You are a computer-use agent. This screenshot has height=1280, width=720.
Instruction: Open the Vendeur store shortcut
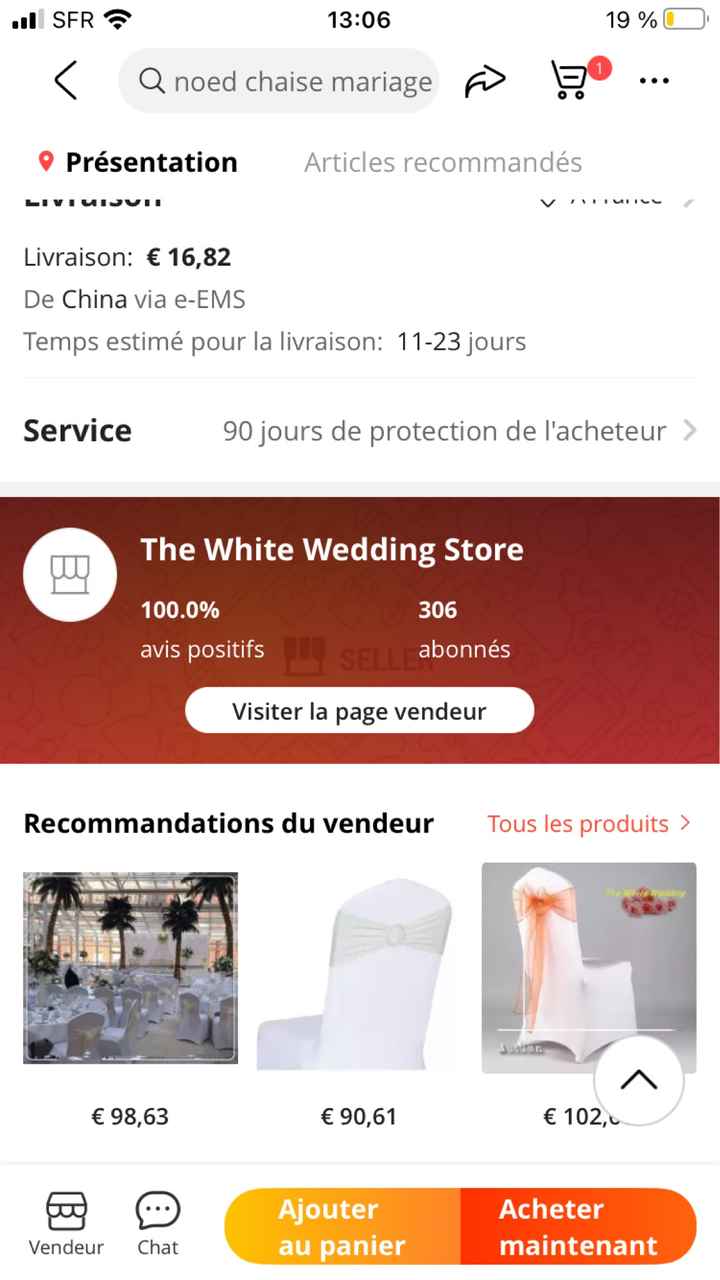[66, 1224]
